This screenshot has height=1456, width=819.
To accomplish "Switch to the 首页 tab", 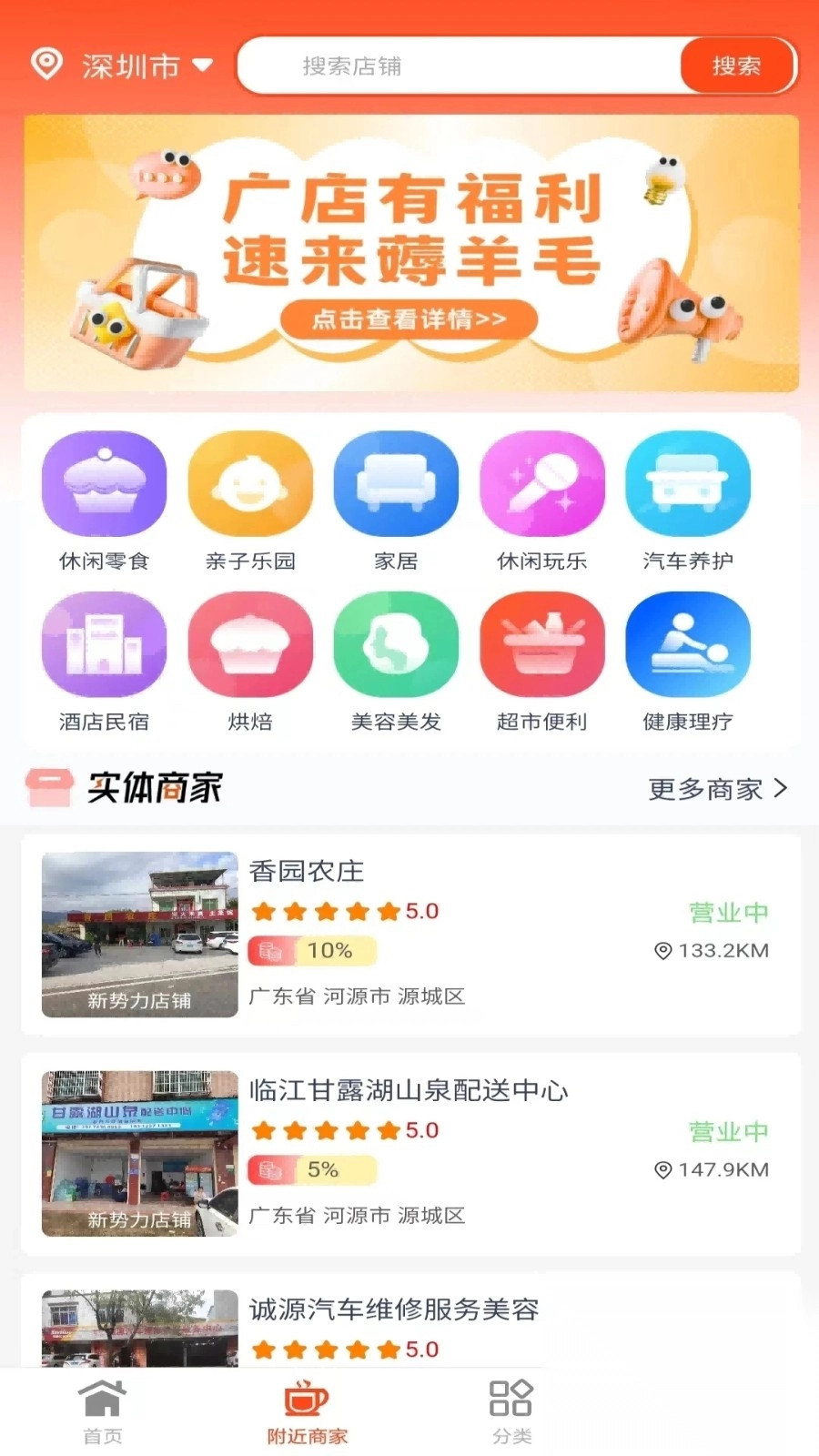I will click(103, 1409).
